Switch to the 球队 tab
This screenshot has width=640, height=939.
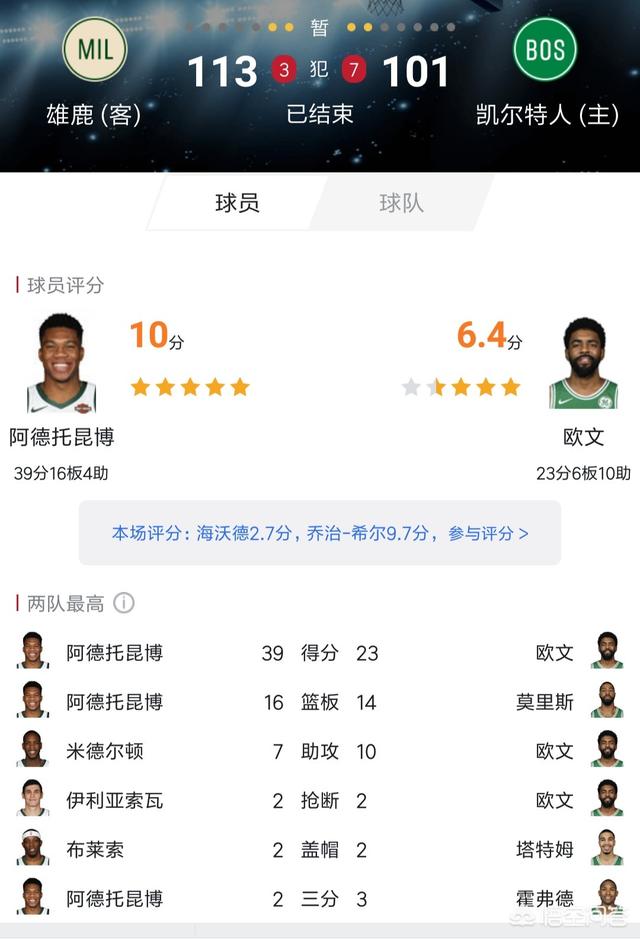click(401, 203)
